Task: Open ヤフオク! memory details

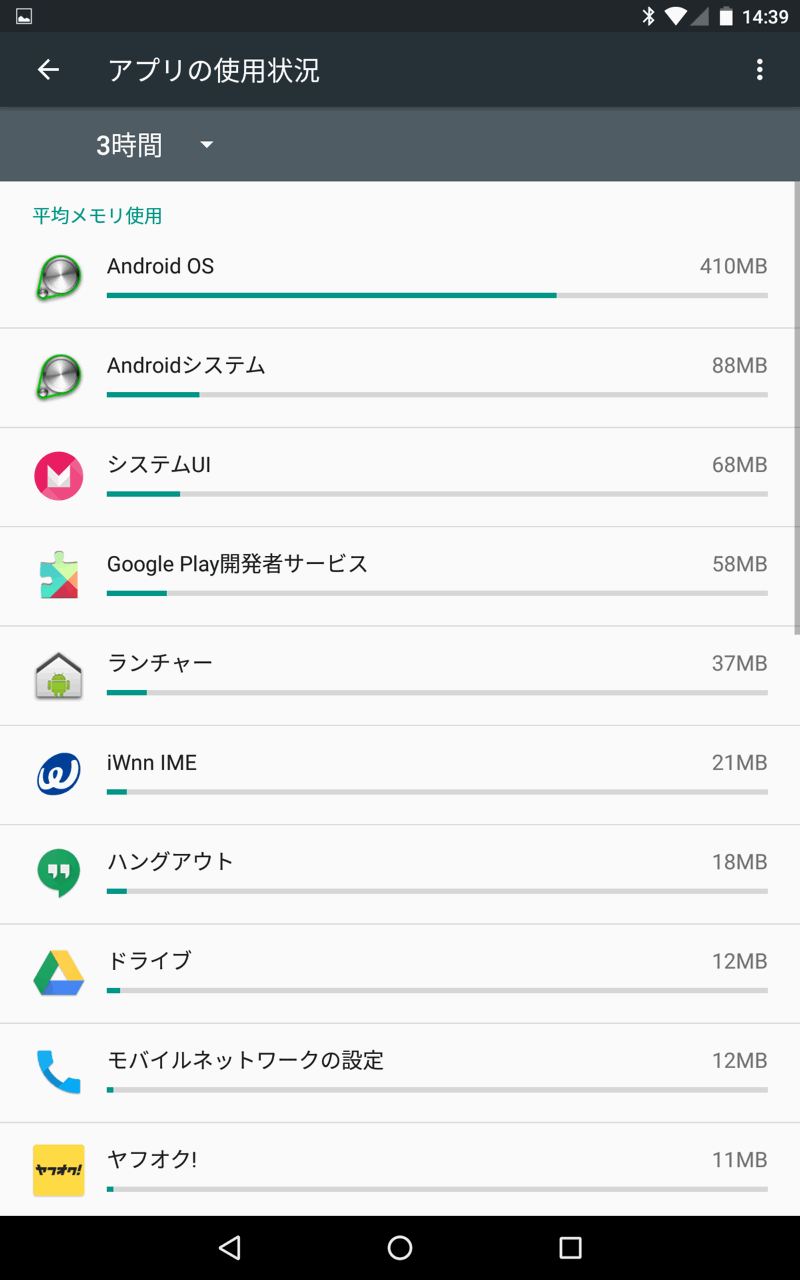Action: point(400,1170)
